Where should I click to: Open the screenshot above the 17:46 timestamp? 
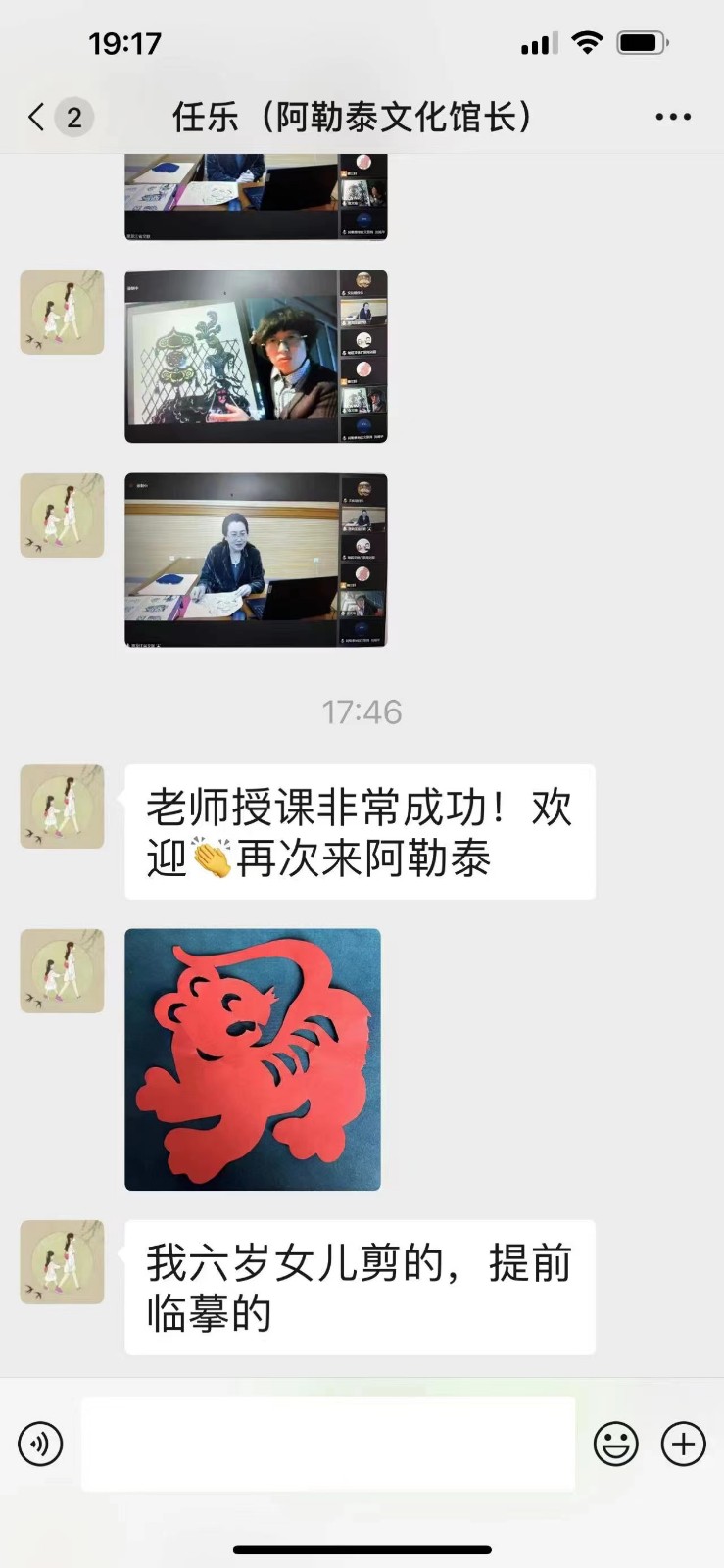(x=256, y=561)
